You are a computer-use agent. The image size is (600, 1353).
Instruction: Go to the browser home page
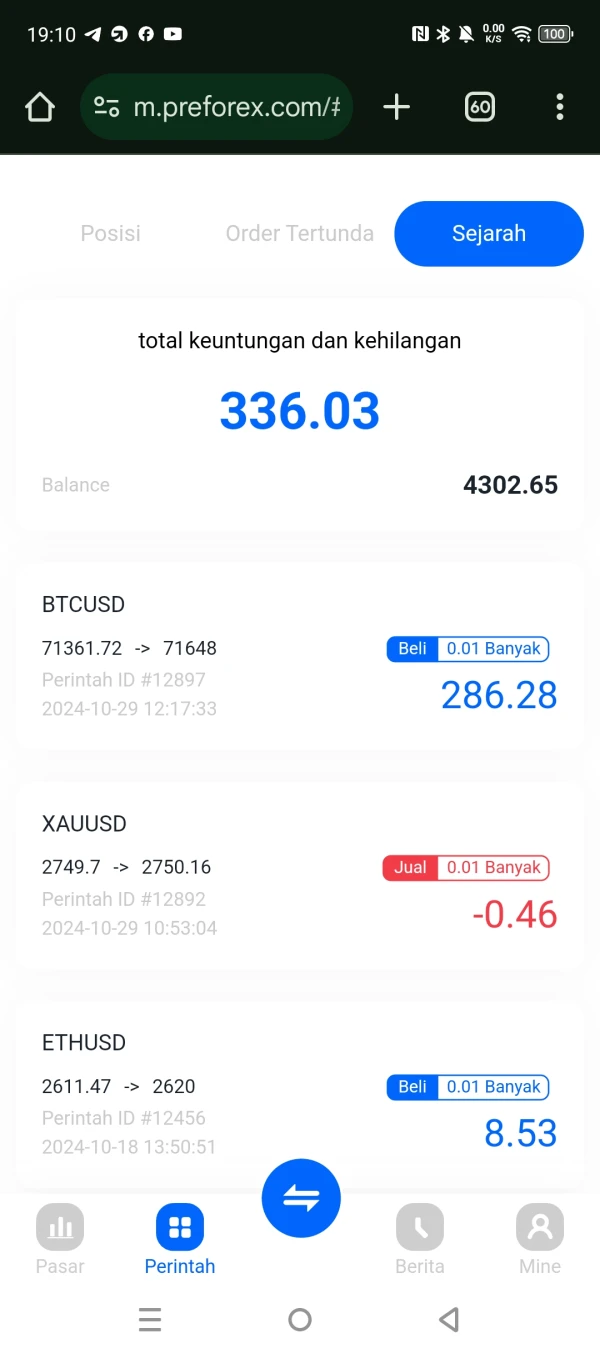(x=40, y=107)
